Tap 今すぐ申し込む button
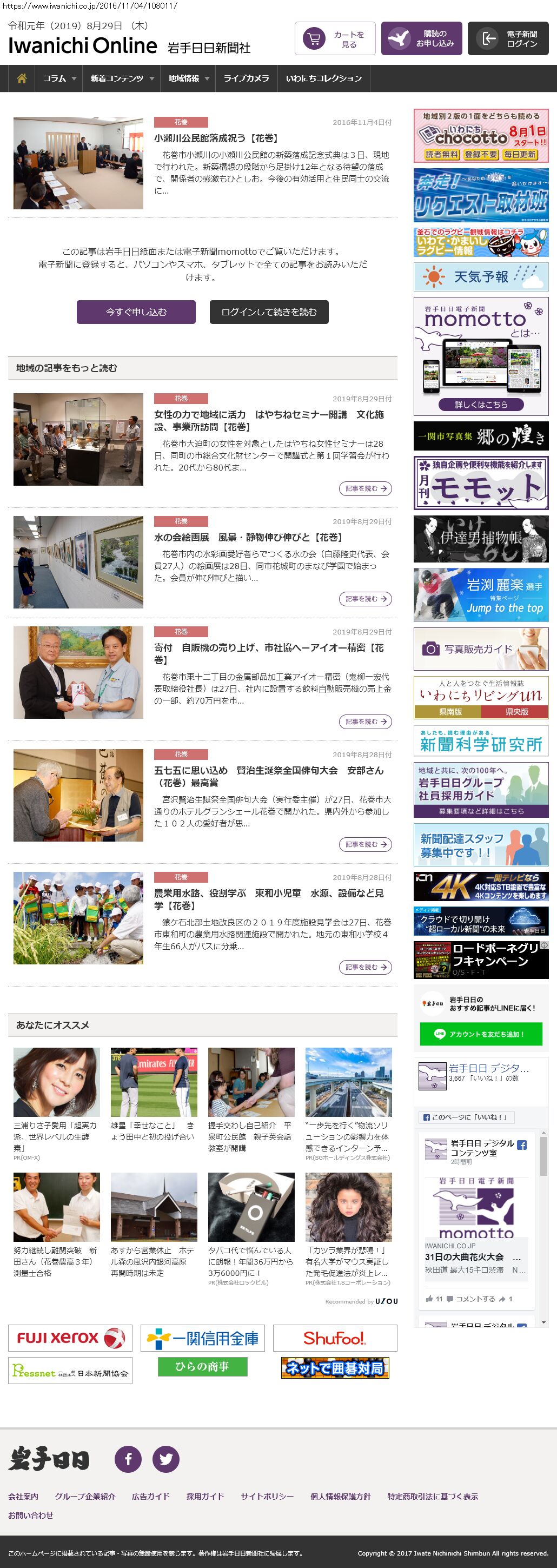Image resolution: width=557 pixels, height=1568 pixels. pyautogui.click(x=136, y=312)
